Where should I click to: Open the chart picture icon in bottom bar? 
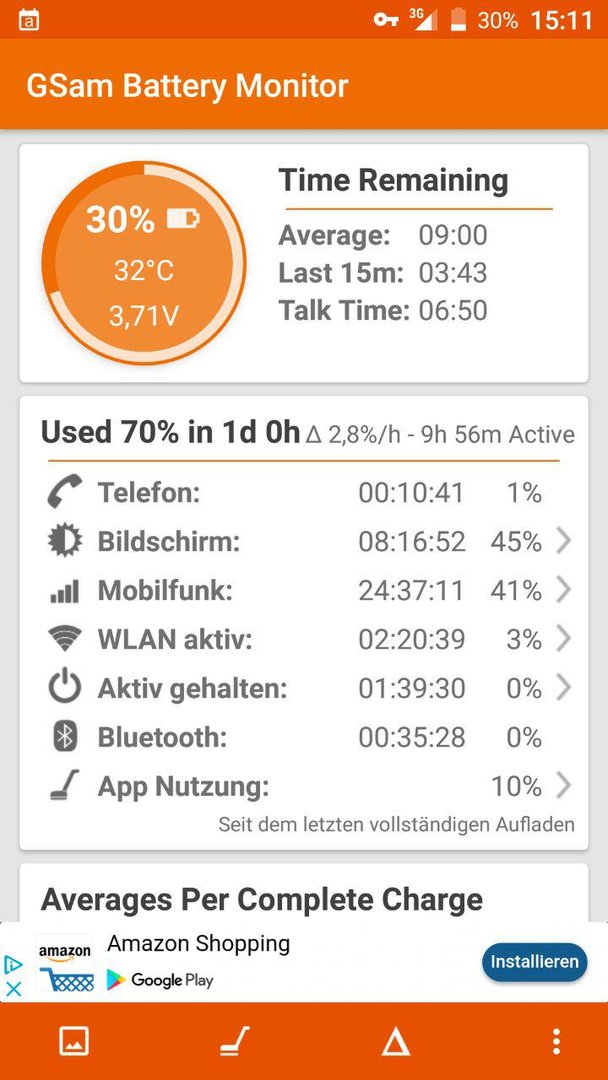click(74, 1041)
